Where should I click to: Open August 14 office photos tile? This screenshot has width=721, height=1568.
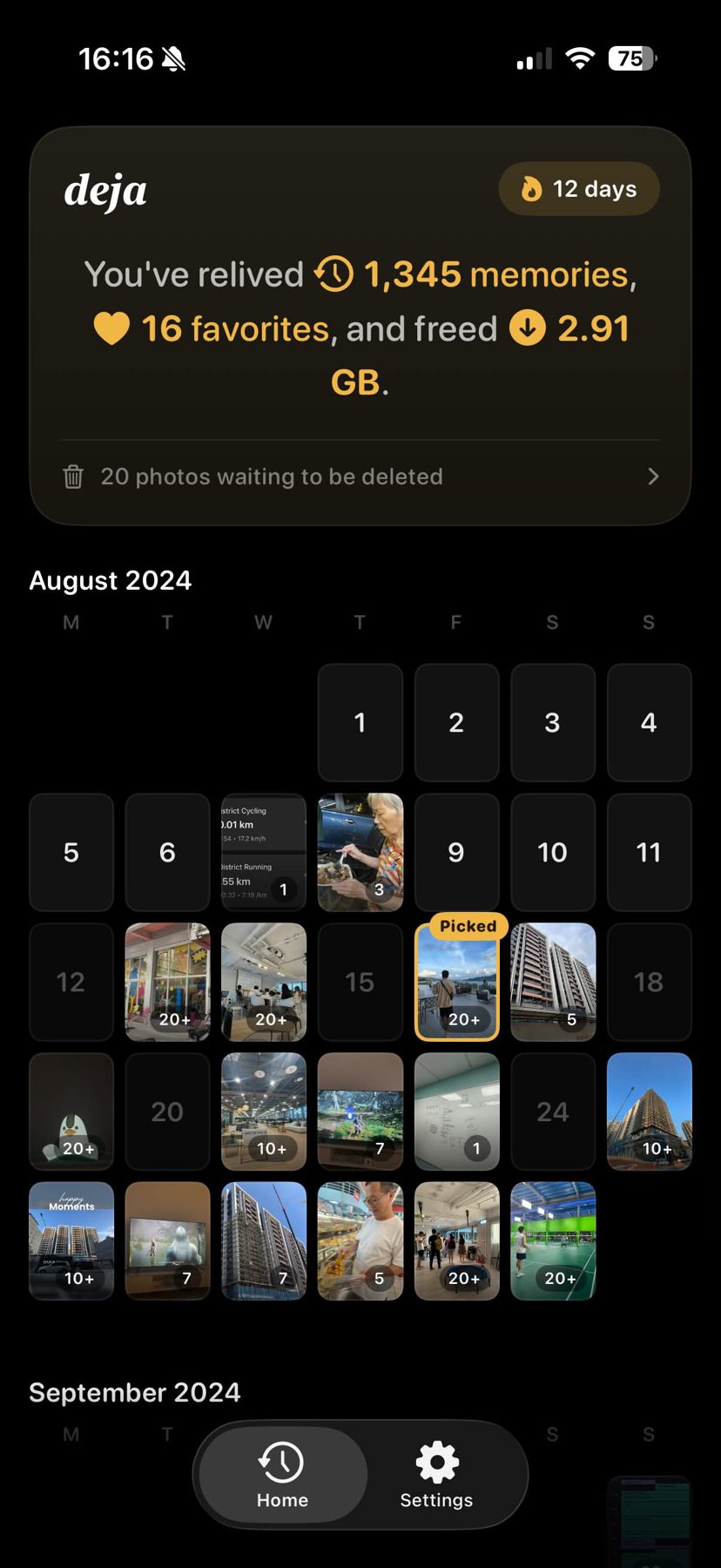click(264, 982)
